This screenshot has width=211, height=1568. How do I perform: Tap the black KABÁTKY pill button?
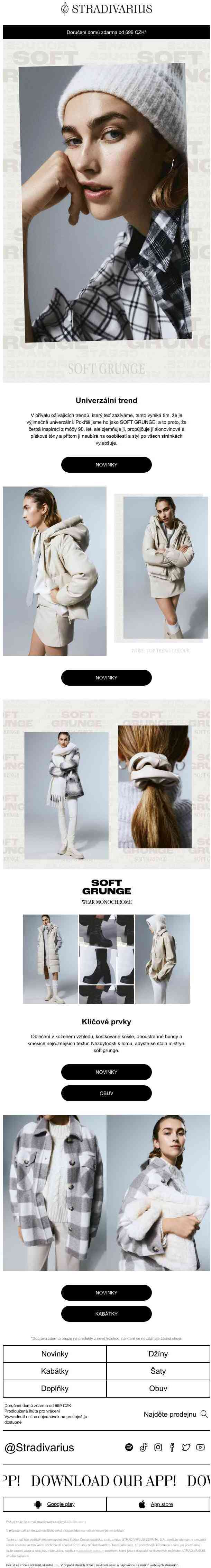point(106,1313)
